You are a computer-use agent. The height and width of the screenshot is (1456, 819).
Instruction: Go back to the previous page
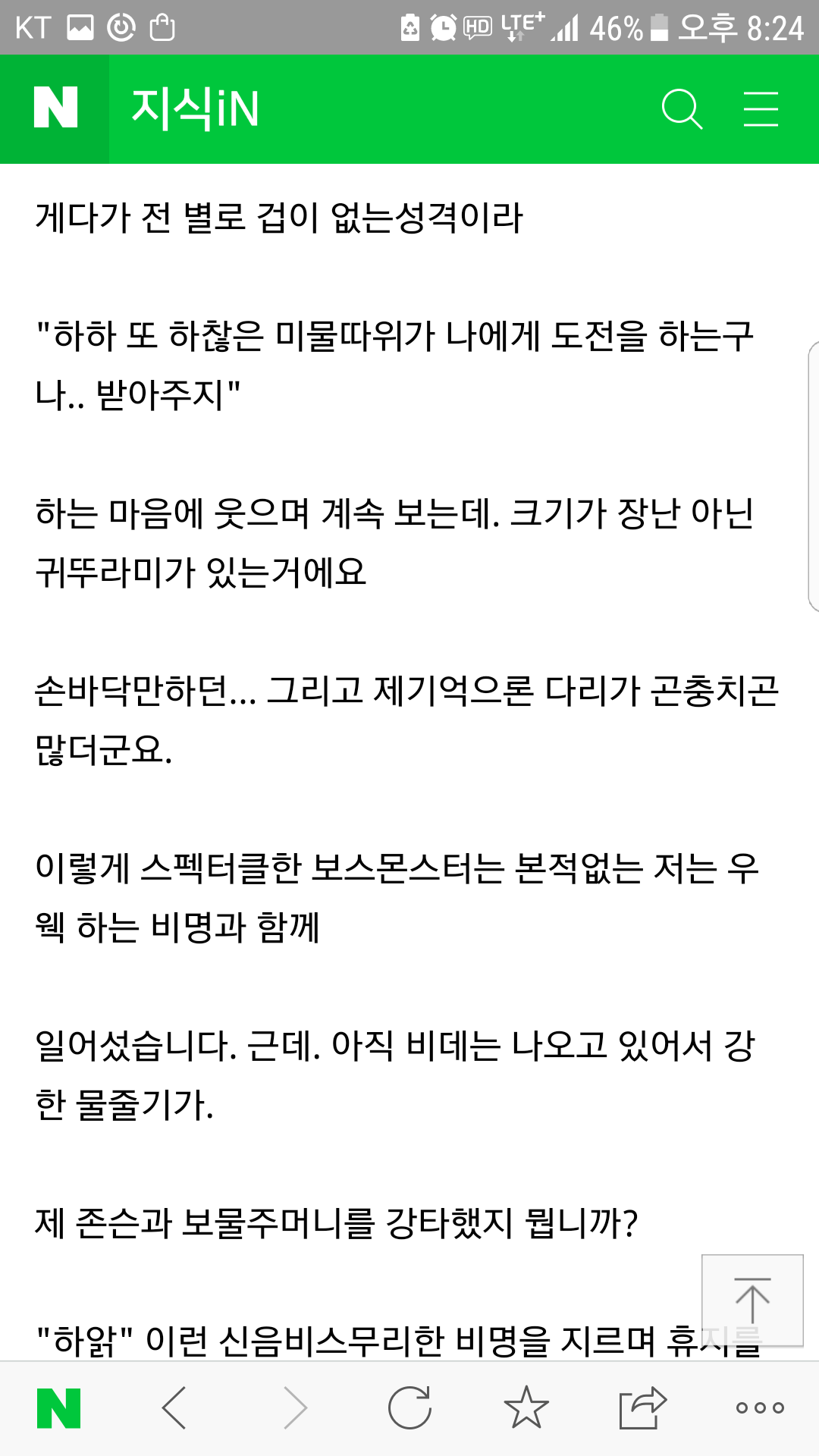tap(174, 1408)
